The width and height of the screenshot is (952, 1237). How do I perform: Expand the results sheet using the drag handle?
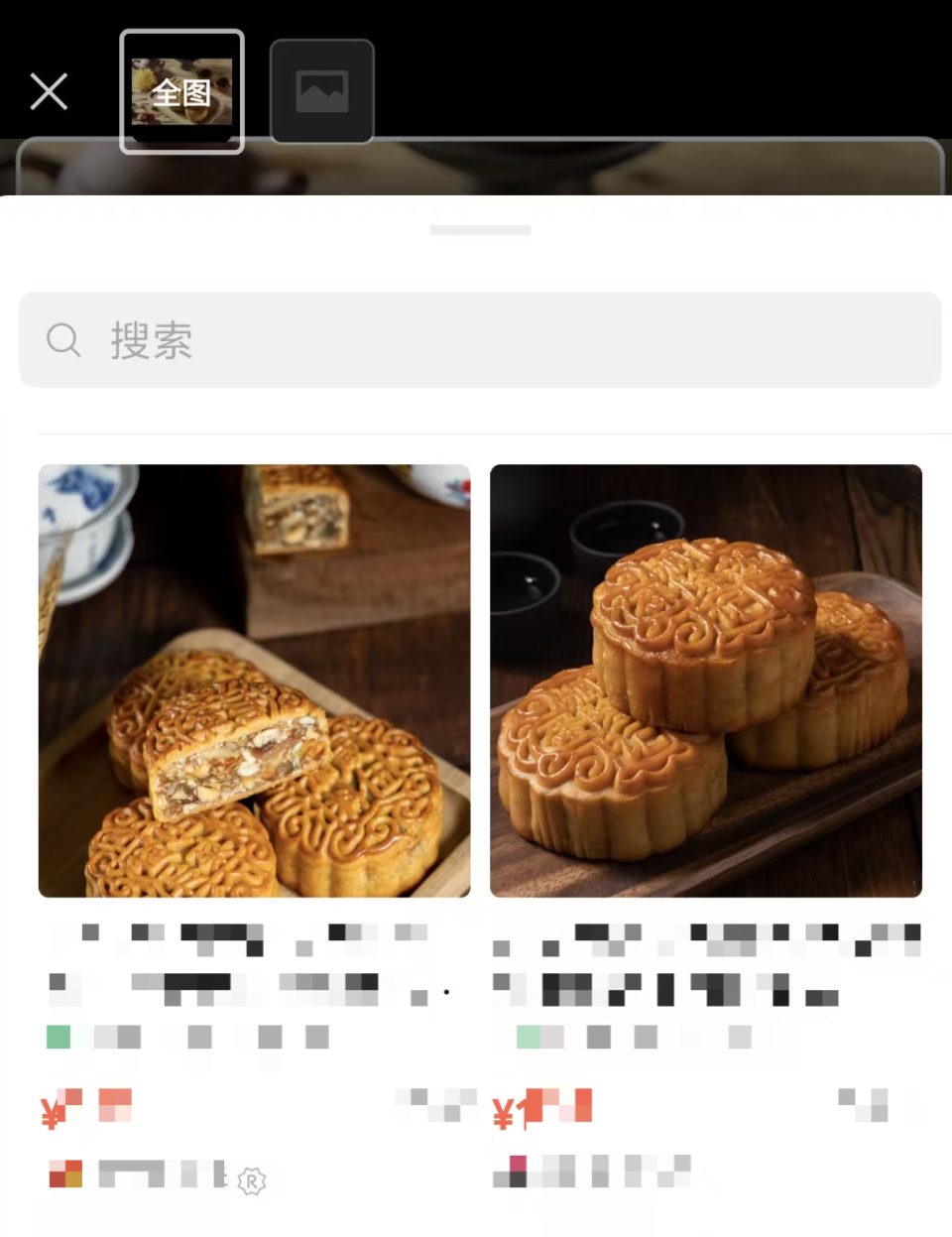481,229
